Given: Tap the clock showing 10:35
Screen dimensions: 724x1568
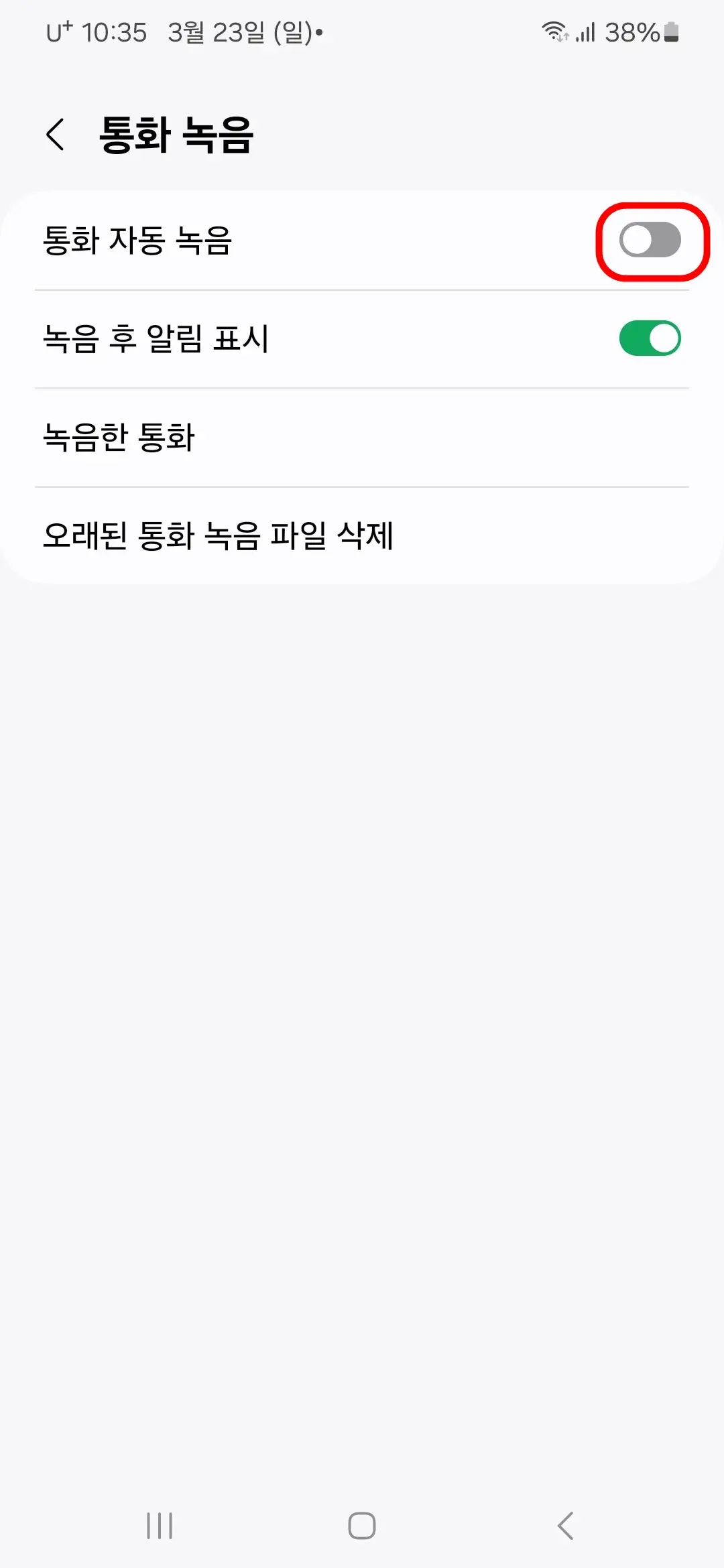Looking at the screenshot, I should click(x=115, y=31).
